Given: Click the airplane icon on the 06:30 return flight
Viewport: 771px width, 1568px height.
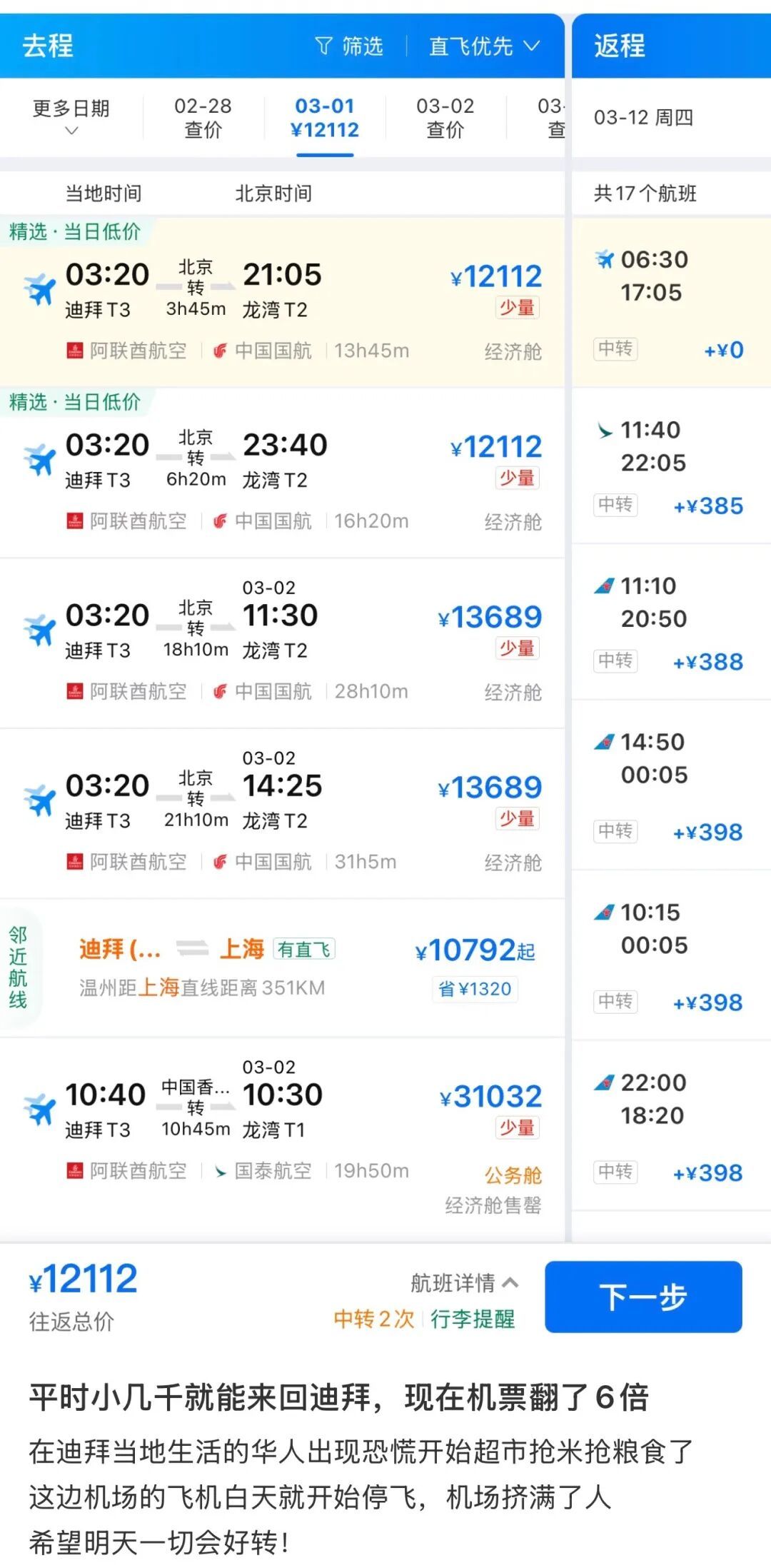Looking at the screenshot, I should (x=605, y=260).
